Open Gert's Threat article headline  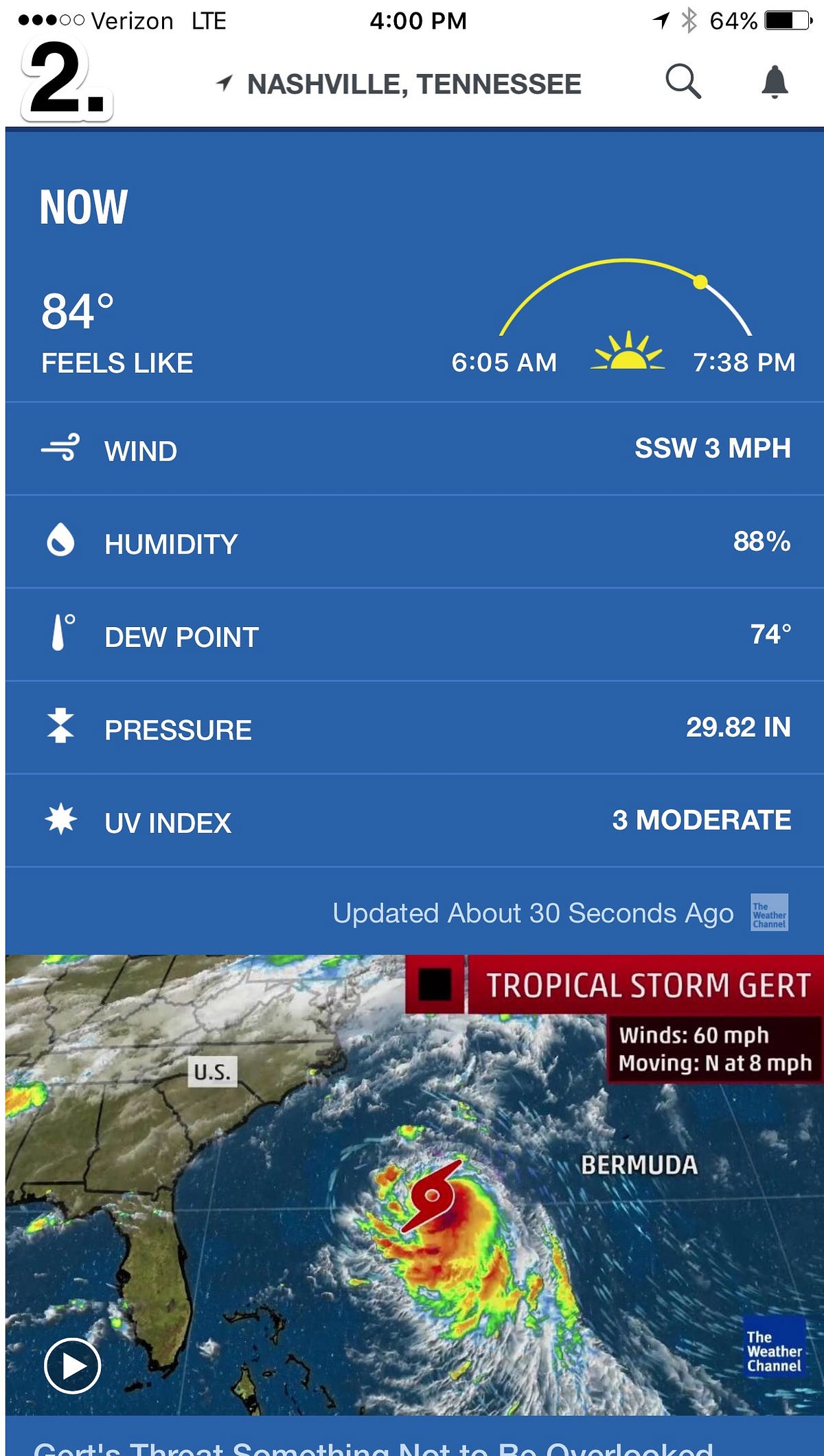pos(374,1448)
